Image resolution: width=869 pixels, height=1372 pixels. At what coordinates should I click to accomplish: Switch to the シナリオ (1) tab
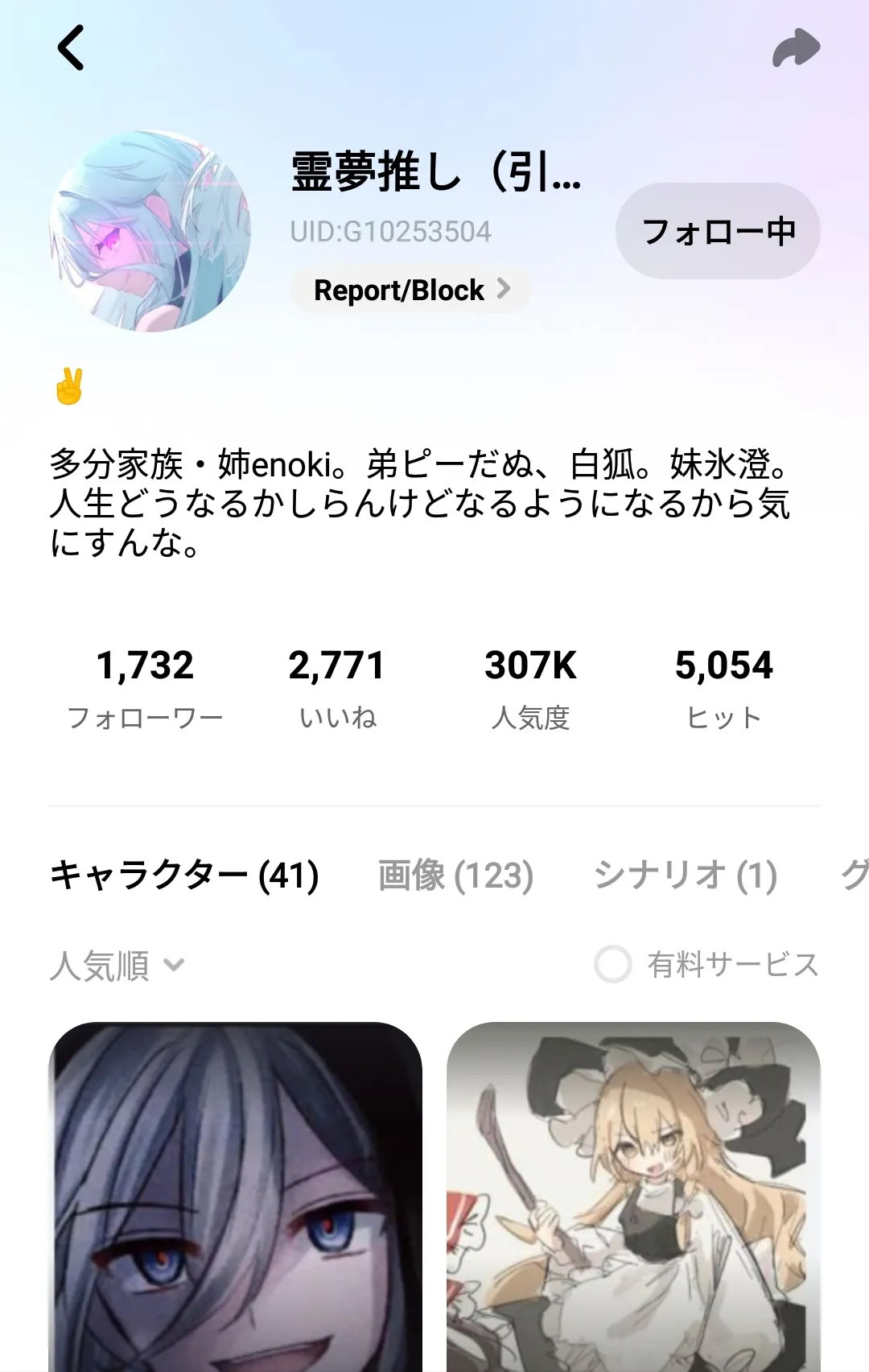(x=685, y=875)
